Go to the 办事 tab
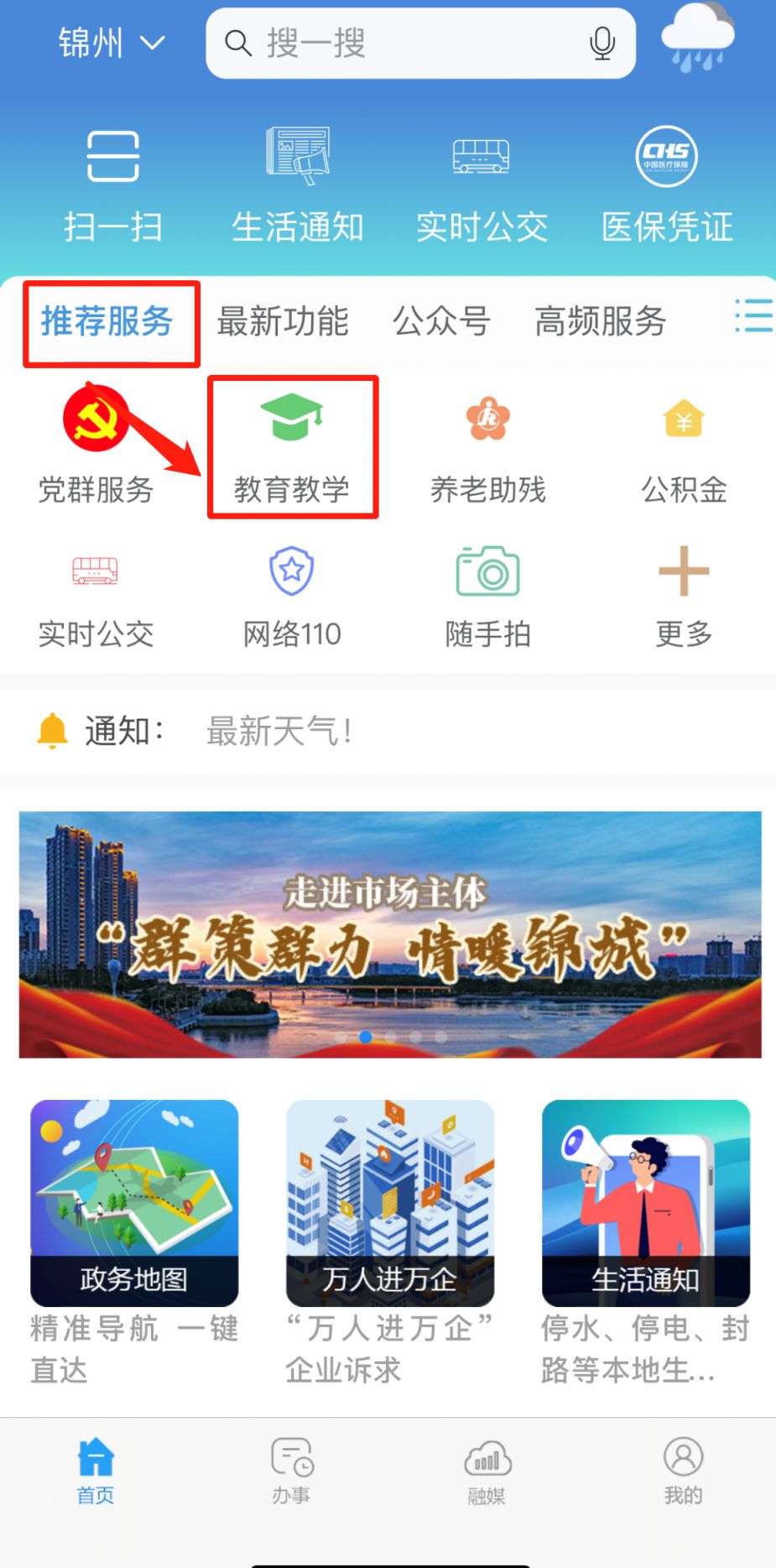776x1568 pixels. pyautogui.click(x=291, y=1470)
